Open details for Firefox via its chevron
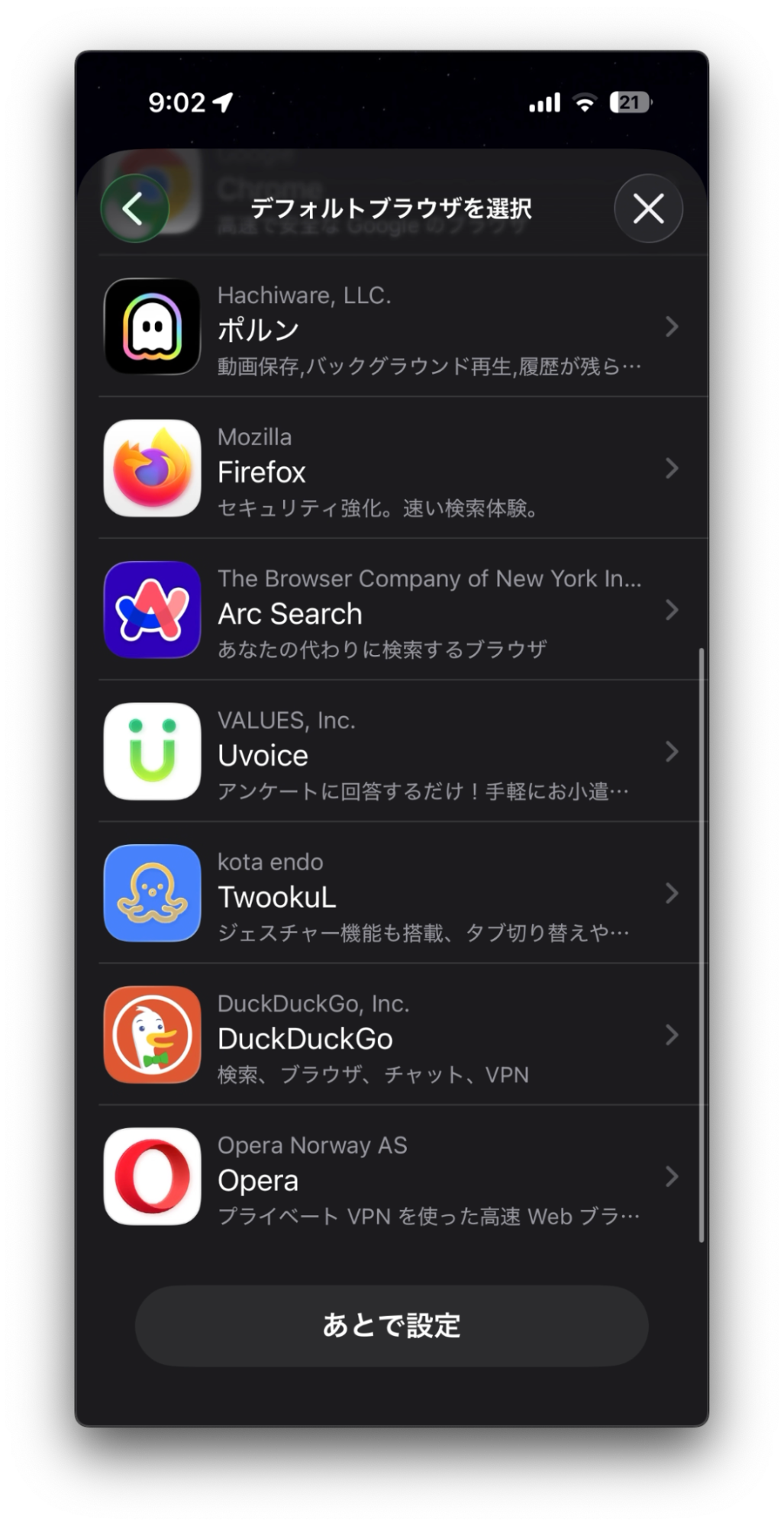The height and width of the screenshot is (1526, 784). click(673, 468)
